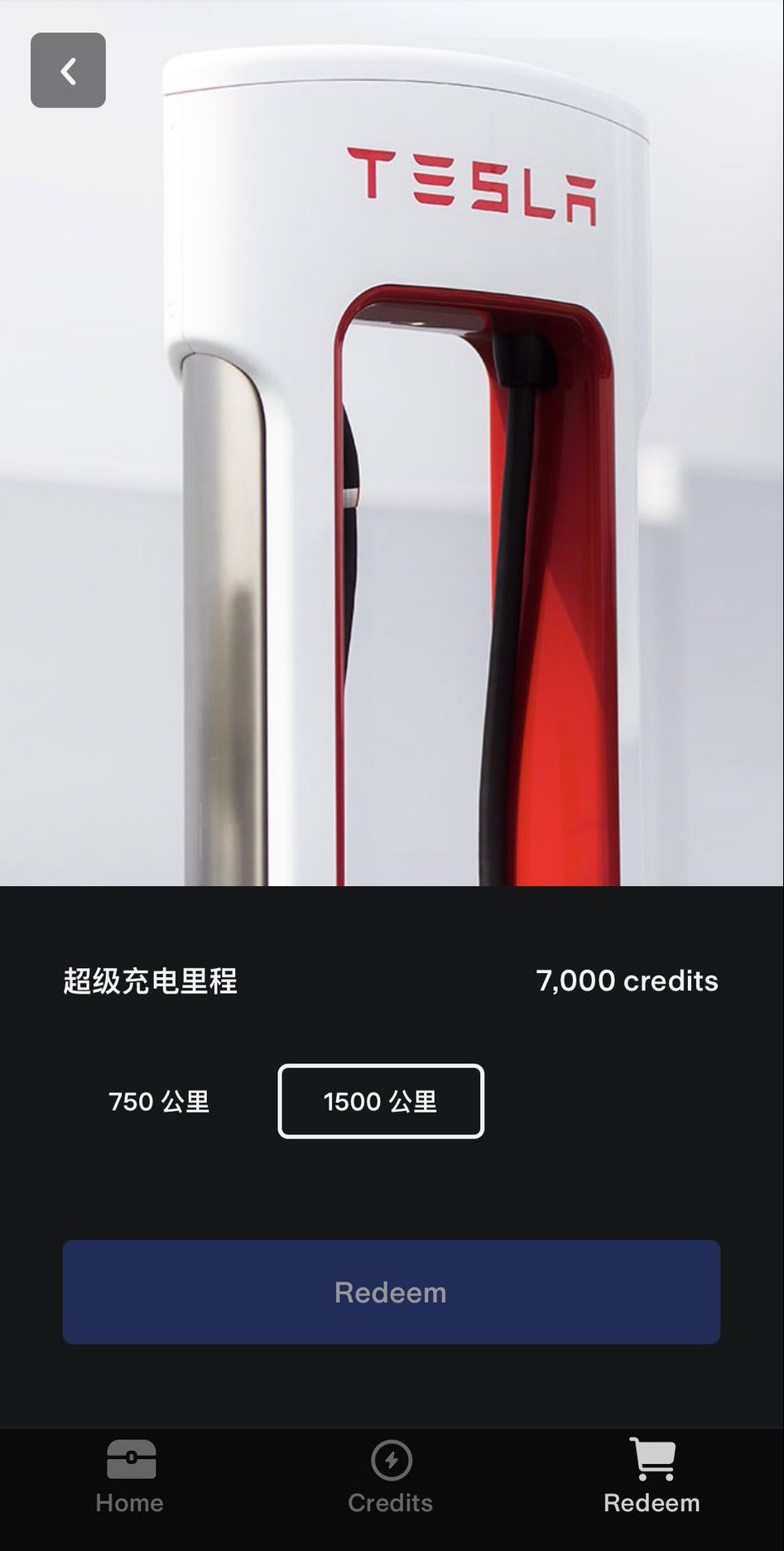Go back using the top-left arrow

pos(68,70)
